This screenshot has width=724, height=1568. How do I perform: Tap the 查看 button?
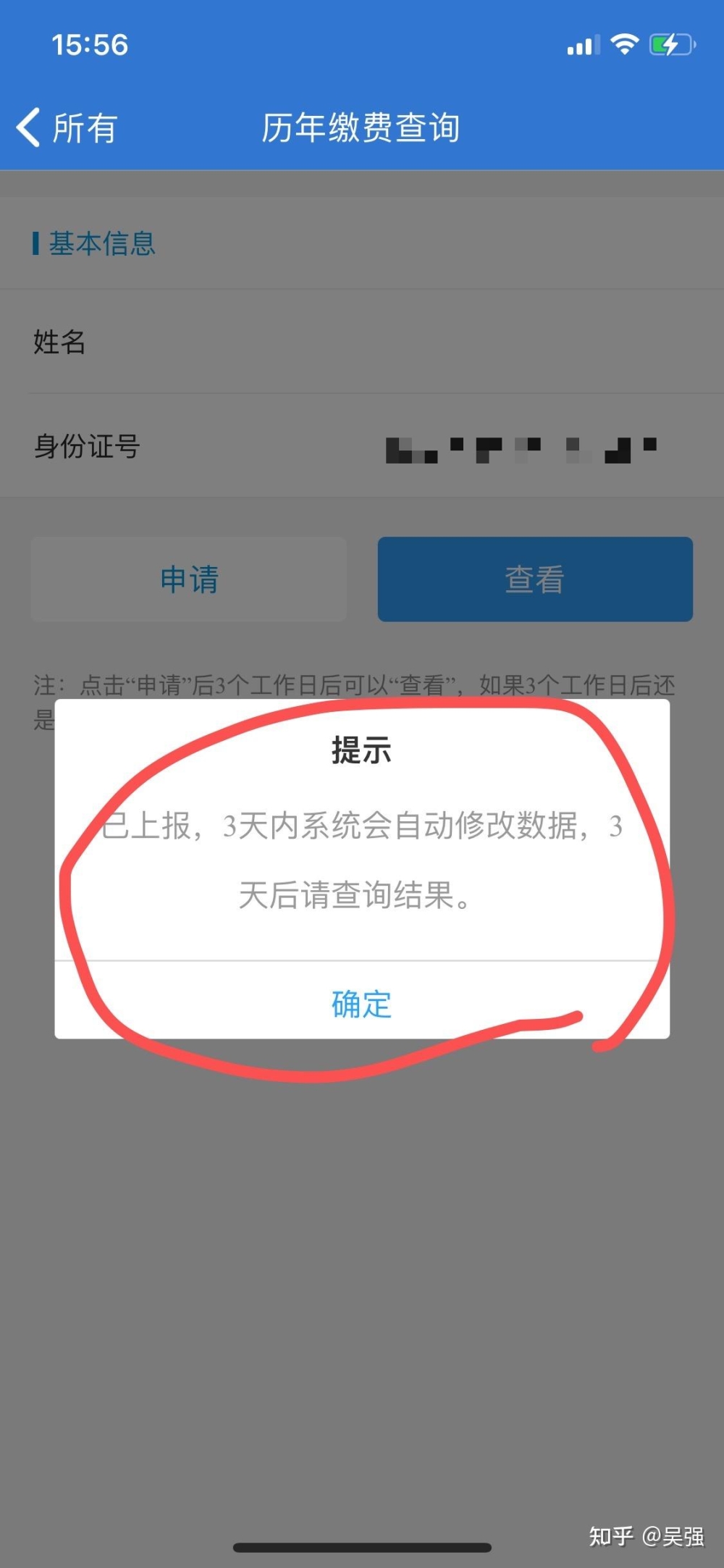(x=535, y=579)
